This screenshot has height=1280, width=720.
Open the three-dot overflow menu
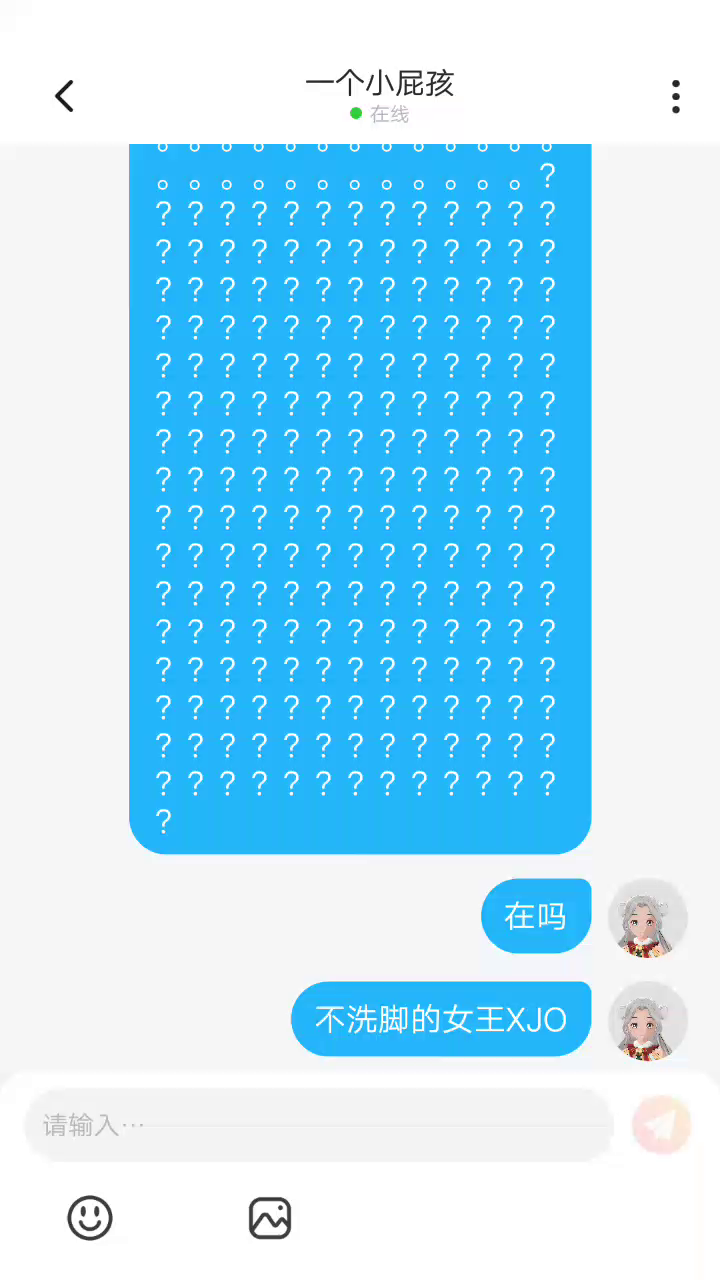676,96
